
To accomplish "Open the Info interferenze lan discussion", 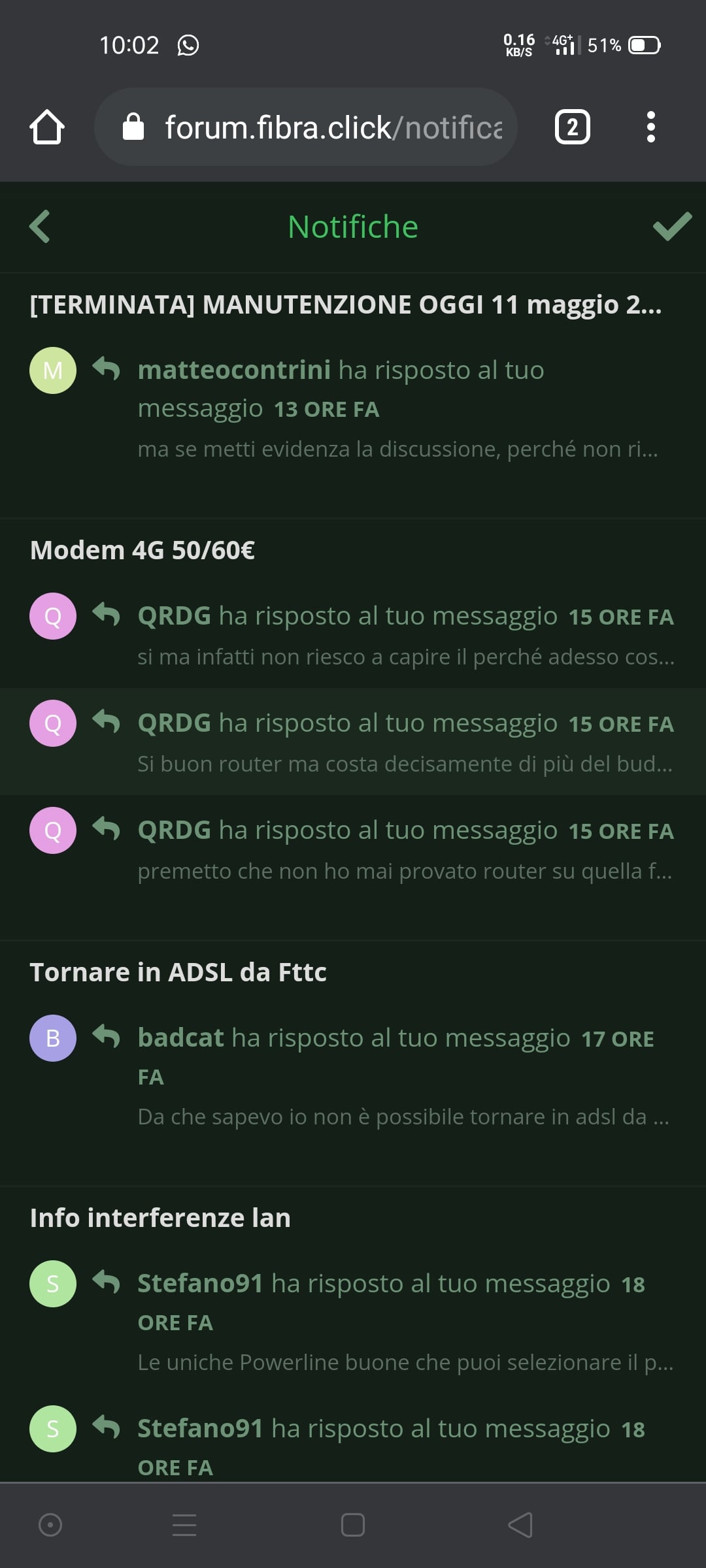I will (x=160, y=1218).
